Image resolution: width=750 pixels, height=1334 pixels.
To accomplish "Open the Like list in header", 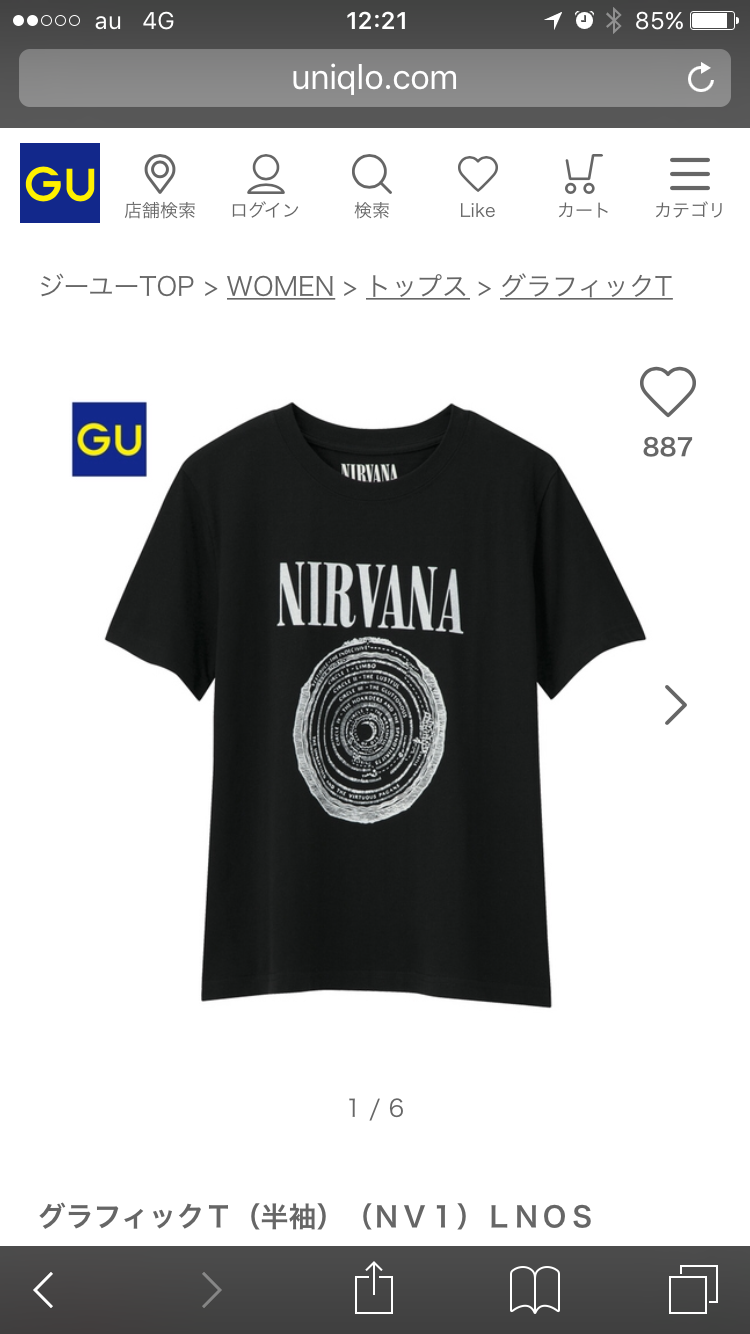I will 477,187.
